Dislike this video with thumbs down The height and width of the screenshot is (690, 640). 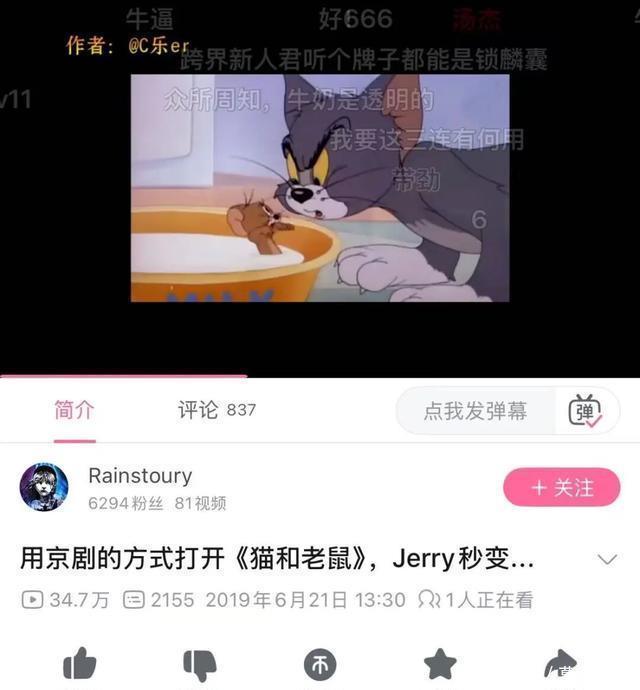click(200, 664)
